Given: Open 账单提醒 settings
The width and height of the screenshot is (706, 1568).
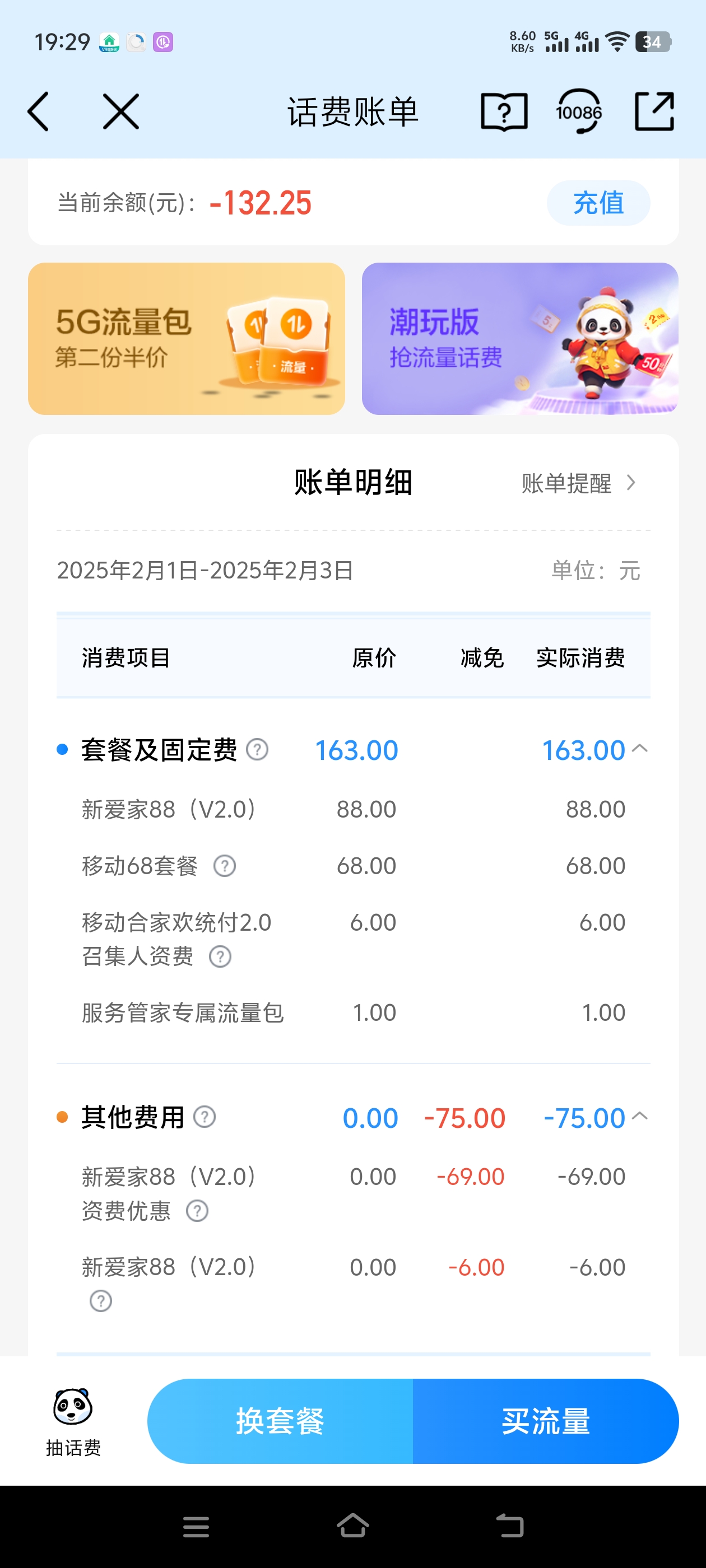Looking at the screenshot, I should (x=578, y=483).
